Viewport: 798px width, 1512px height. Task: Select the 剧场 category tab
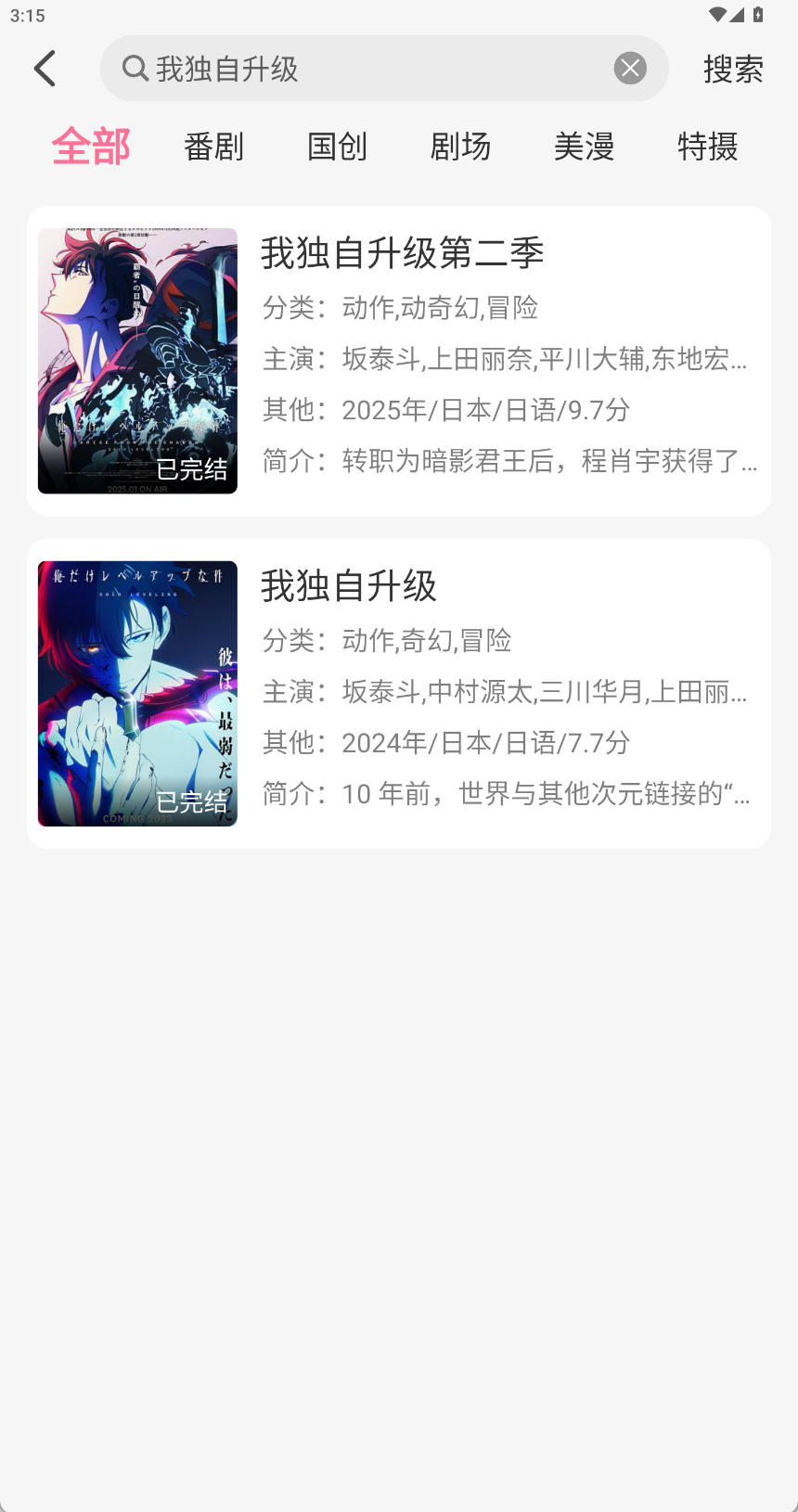[x=460, y=147]
